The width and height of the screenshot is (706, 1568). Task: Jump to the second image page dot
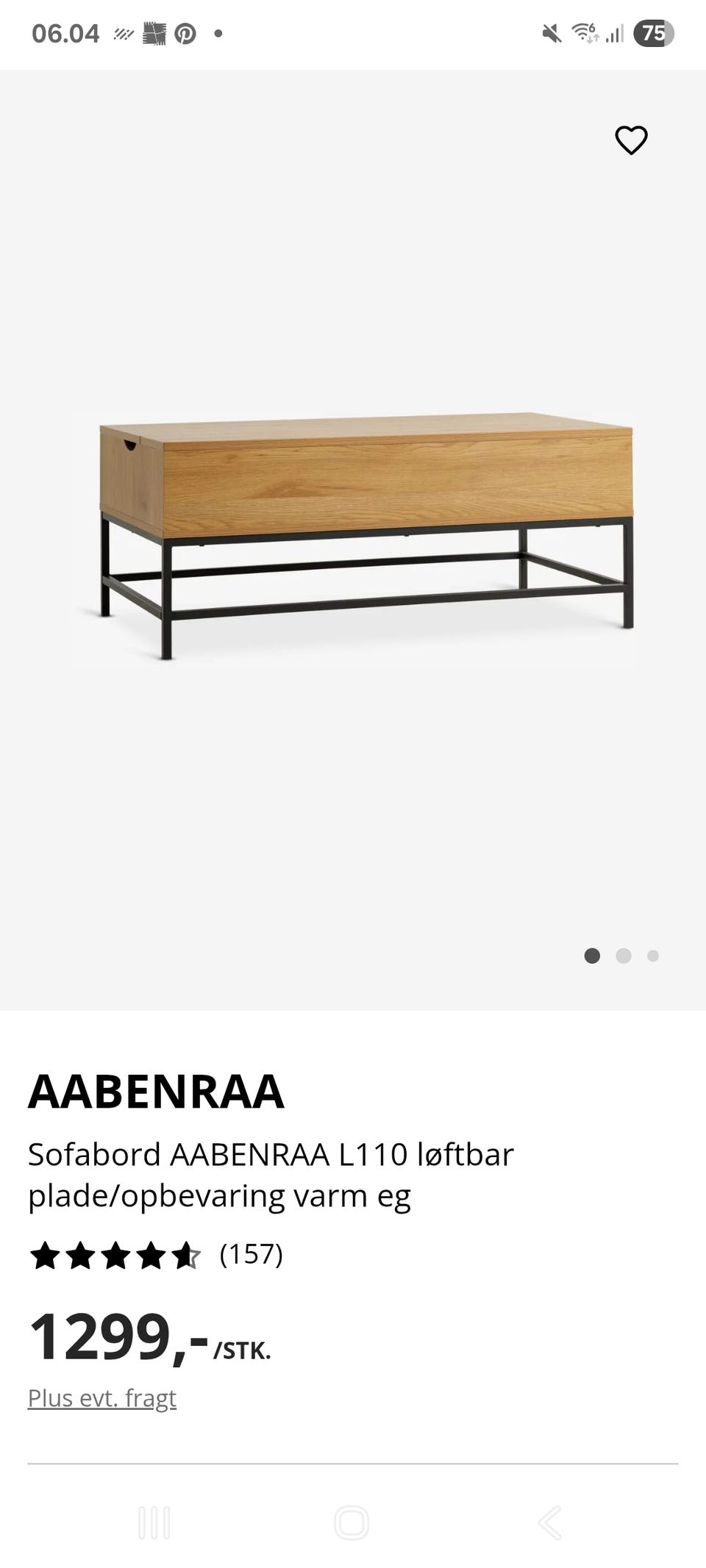point(624,956)
